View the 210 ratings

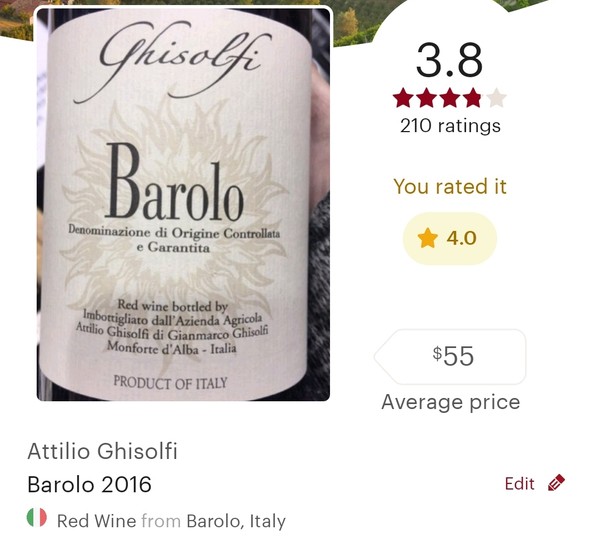[450, 126]
